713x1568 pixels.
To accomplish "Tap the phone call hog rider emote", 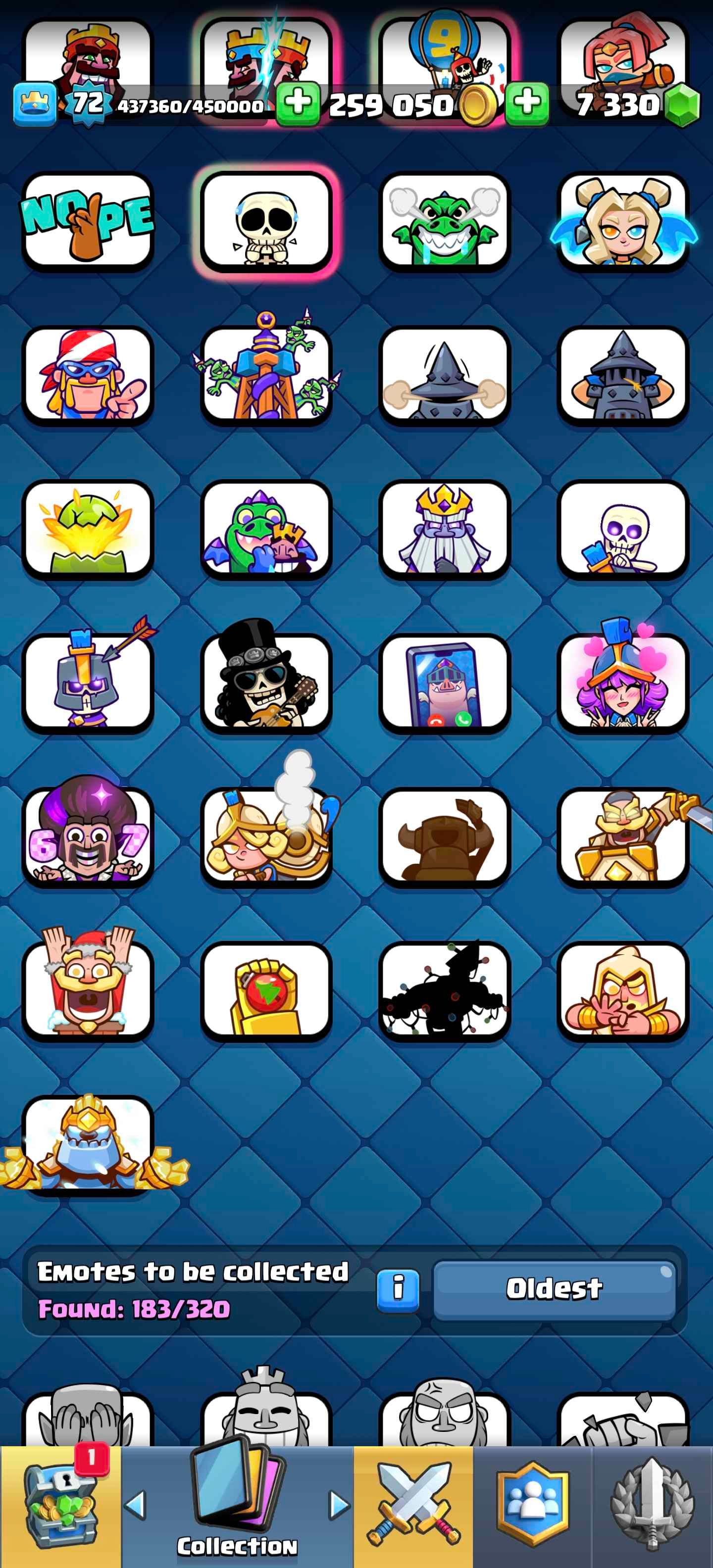I will [x=444, y=682].
